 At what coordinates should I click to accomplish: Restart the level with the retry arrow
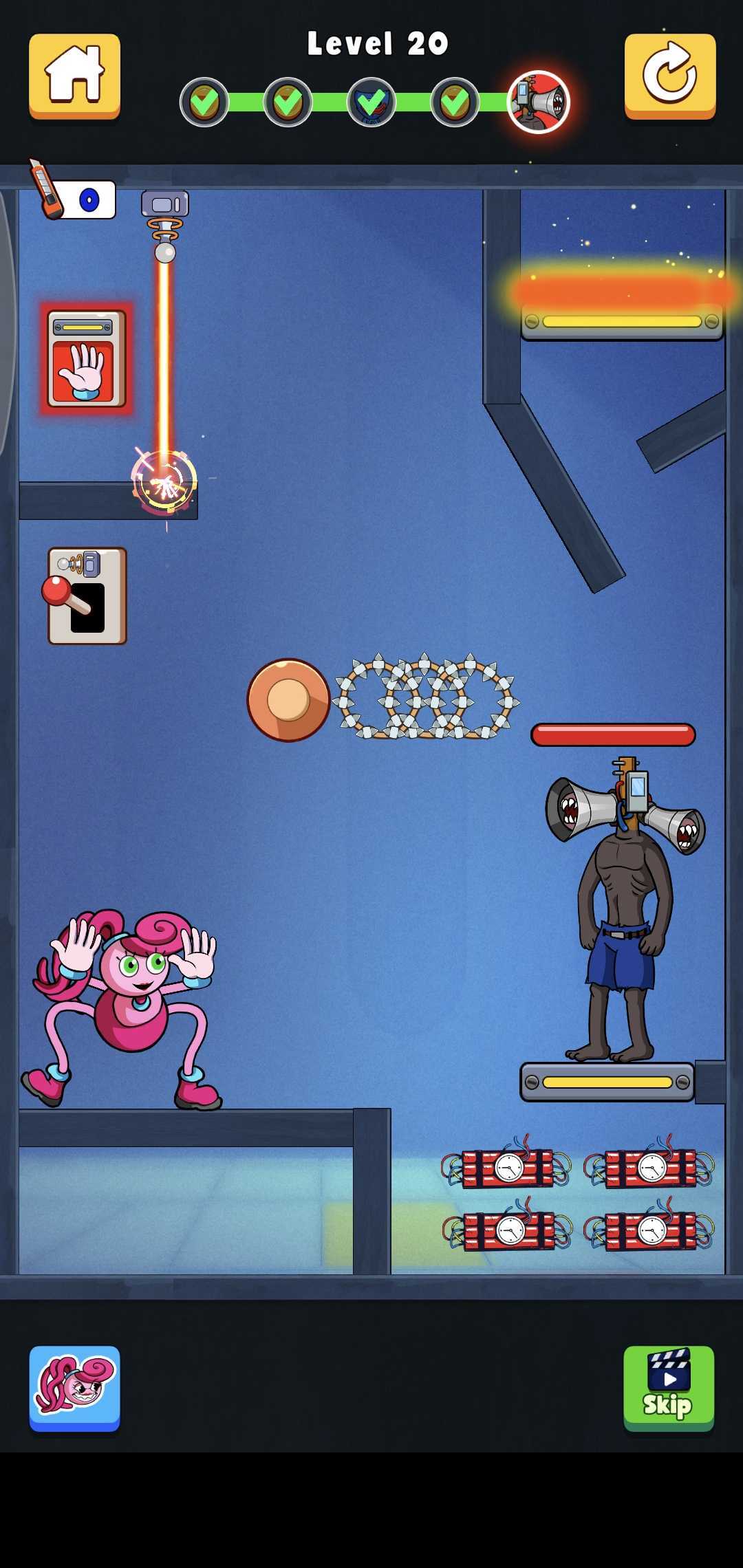click(670, 76)
